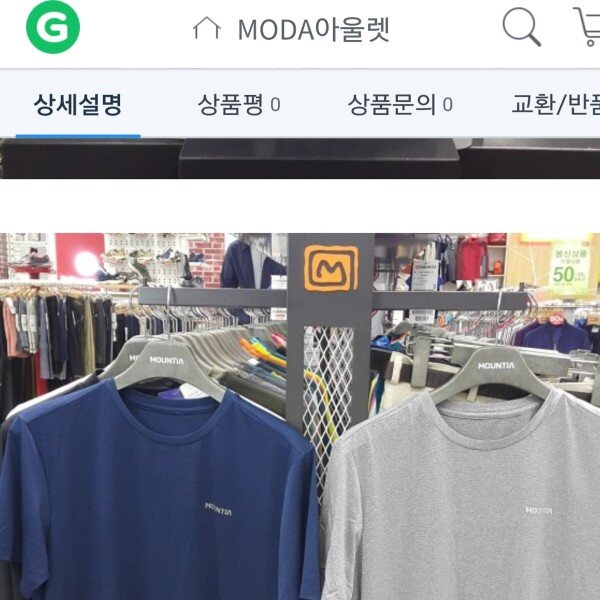Open the shopping cart
Viewport: 600px width, 600px height.
[x=587, y=27]
